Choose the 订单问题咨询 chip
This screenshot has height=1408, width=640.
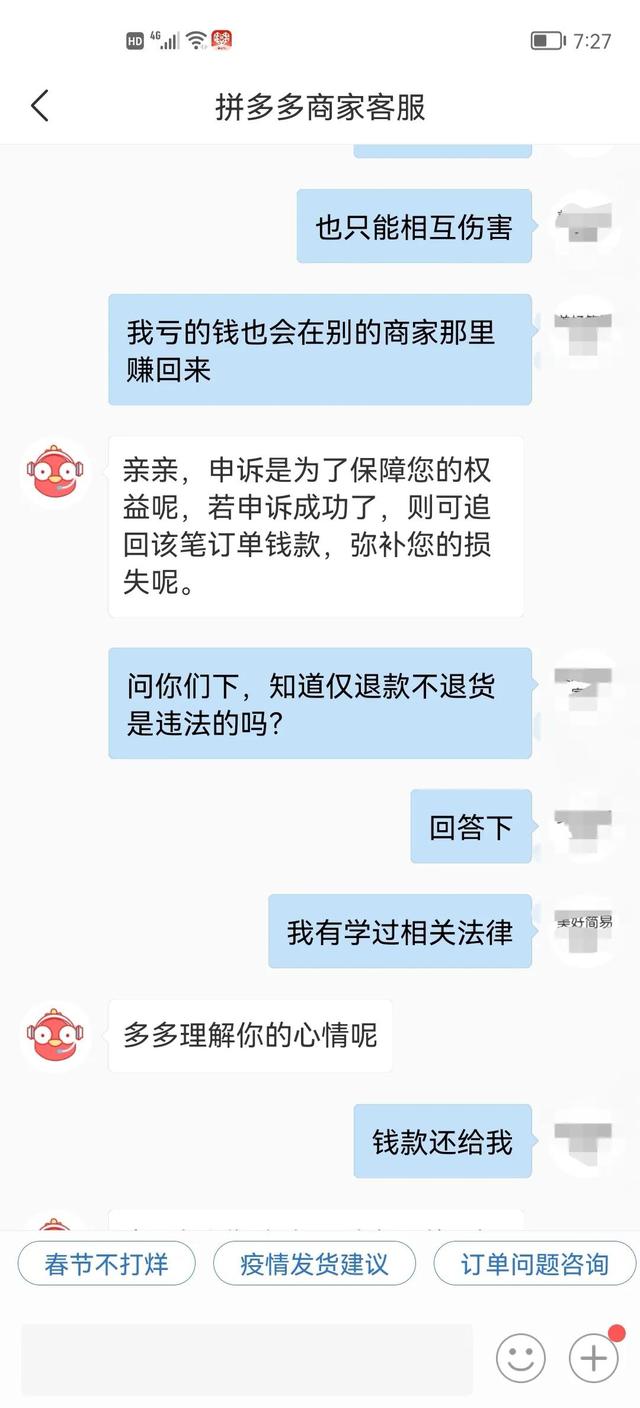(x=534, y=1264)
